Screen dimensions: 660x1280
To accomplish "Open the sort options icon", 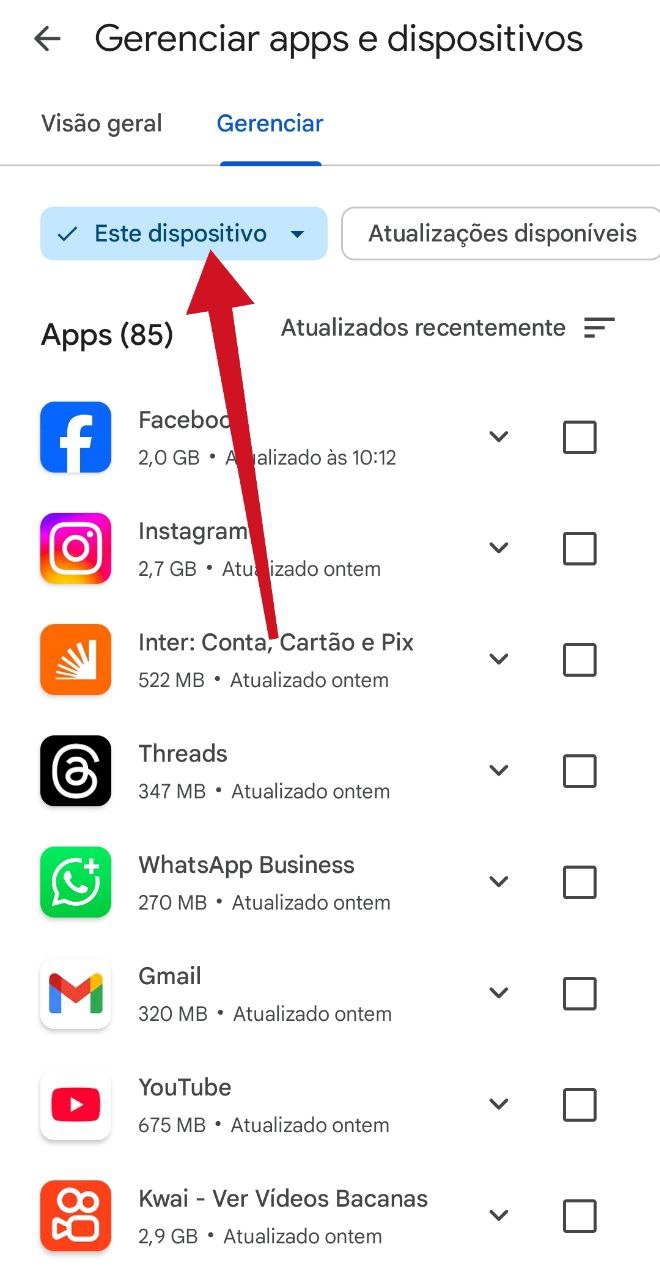I will pos(599,328).
